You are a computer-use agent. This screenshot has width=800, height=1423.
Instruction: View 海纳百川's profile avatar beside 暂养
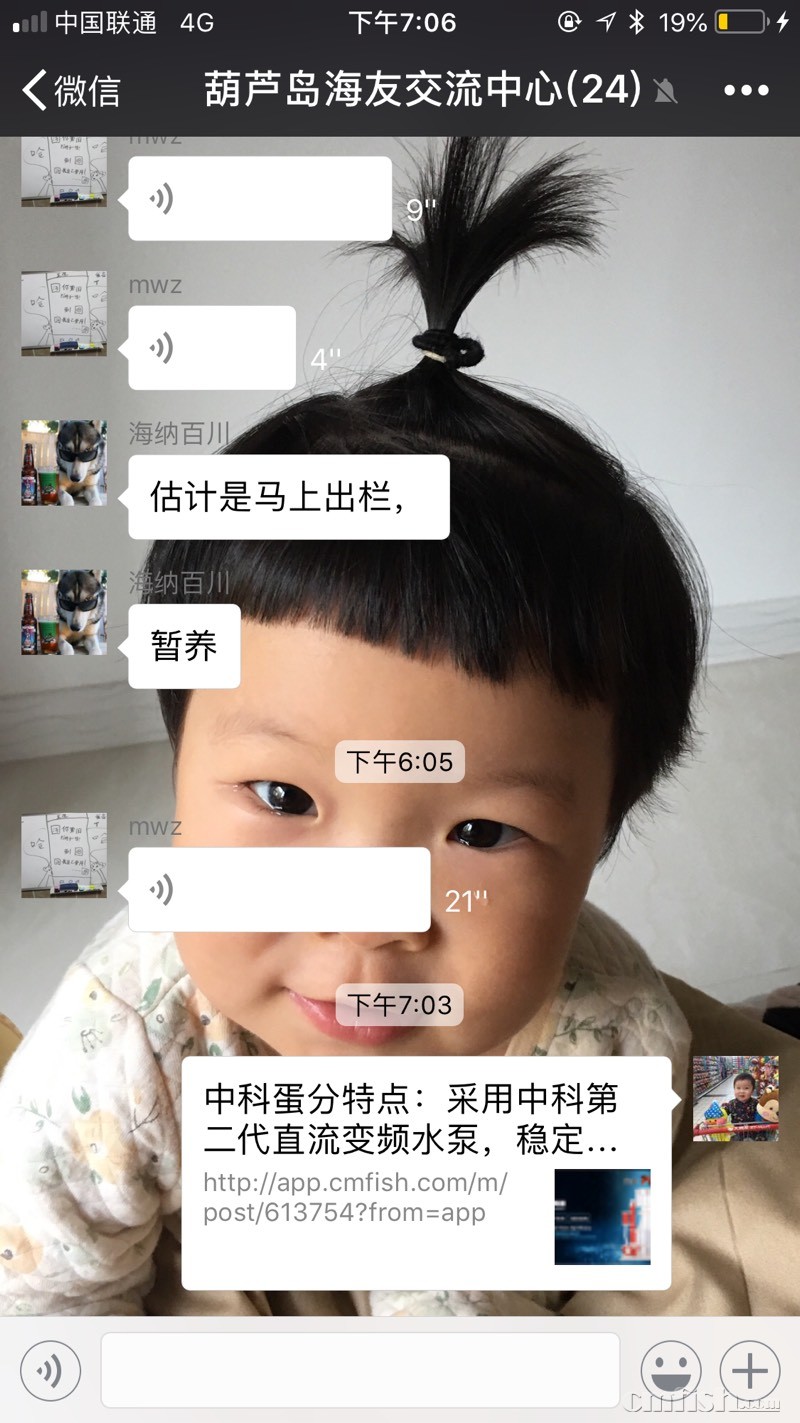point(64,612)
